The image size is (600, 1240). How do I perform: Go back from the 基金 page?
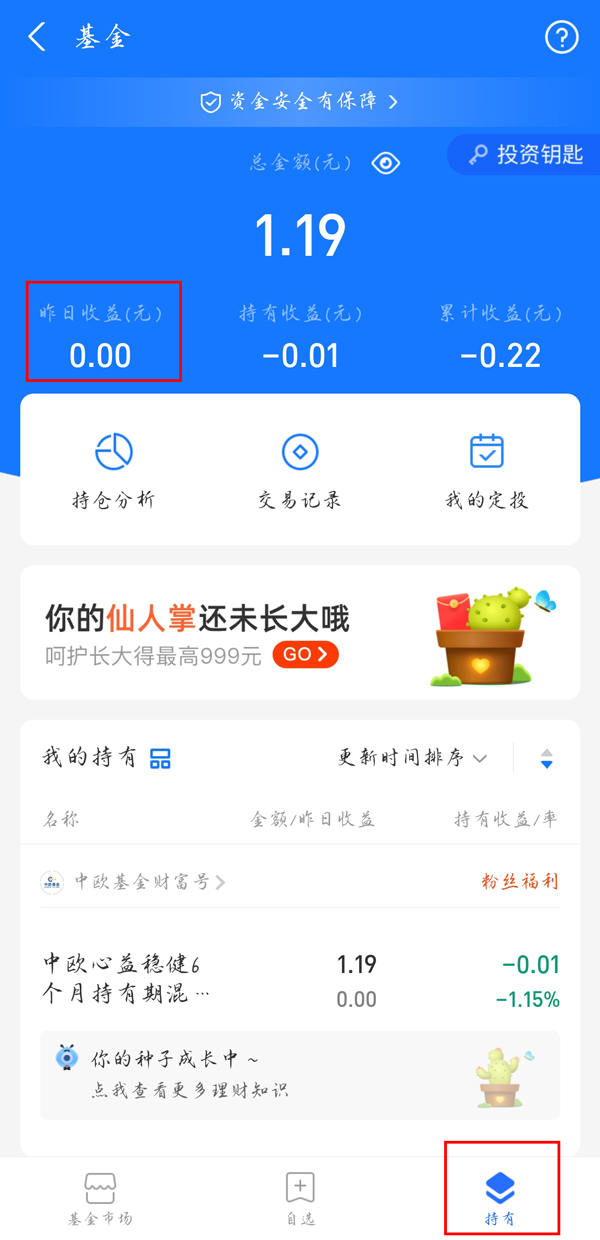click(38, 38)
